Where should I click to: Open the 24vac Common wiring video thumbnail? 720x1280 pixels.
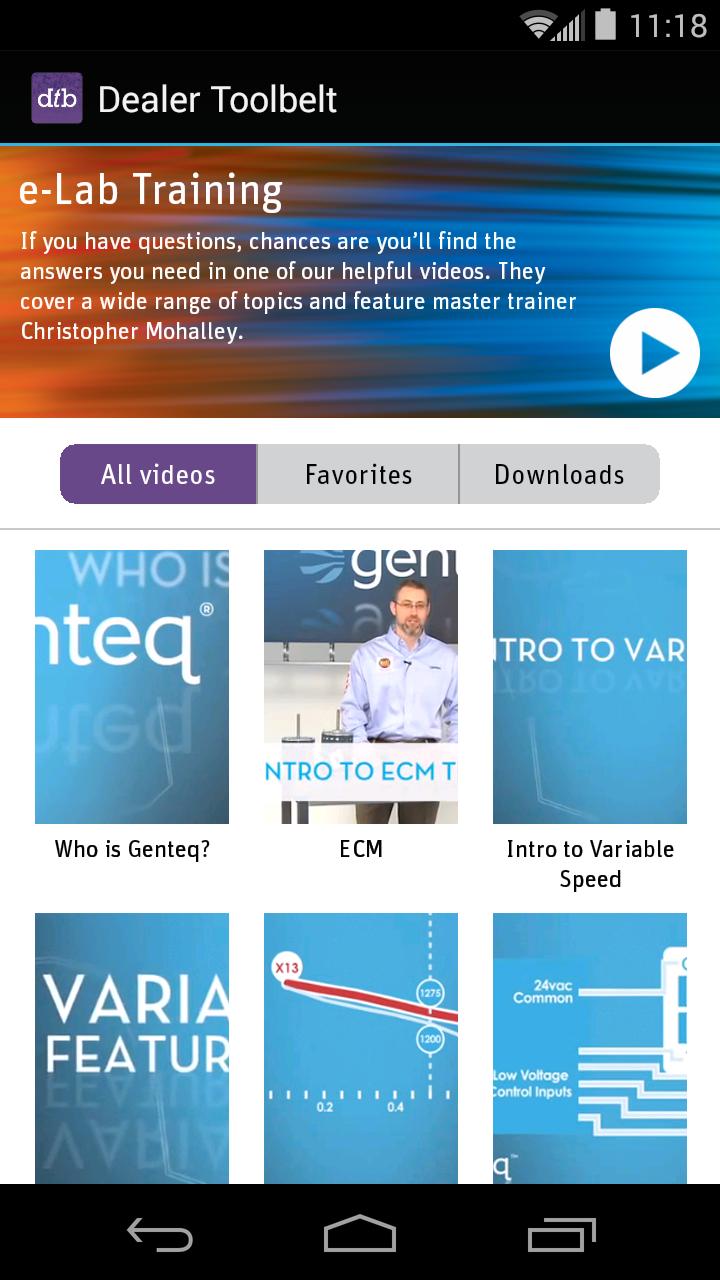click(590, 1047)
